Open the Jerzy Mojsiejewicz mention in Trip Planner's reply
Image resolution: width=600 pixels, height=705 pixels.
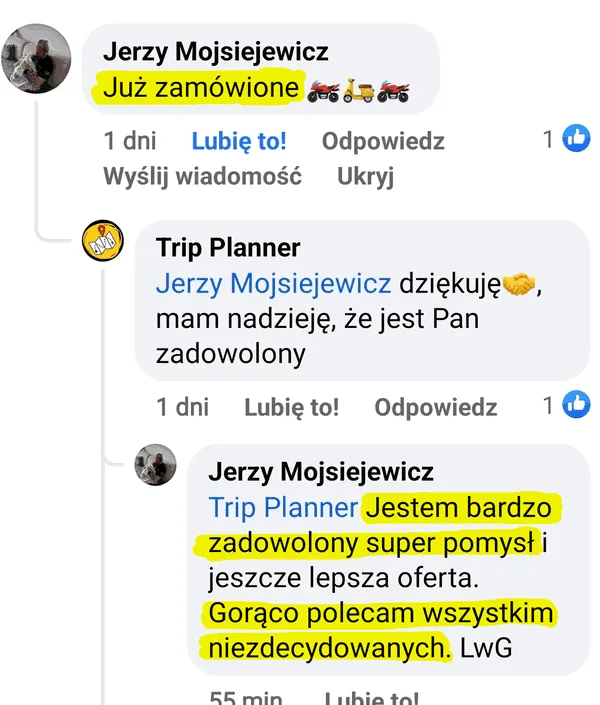(x=273, y=284)
